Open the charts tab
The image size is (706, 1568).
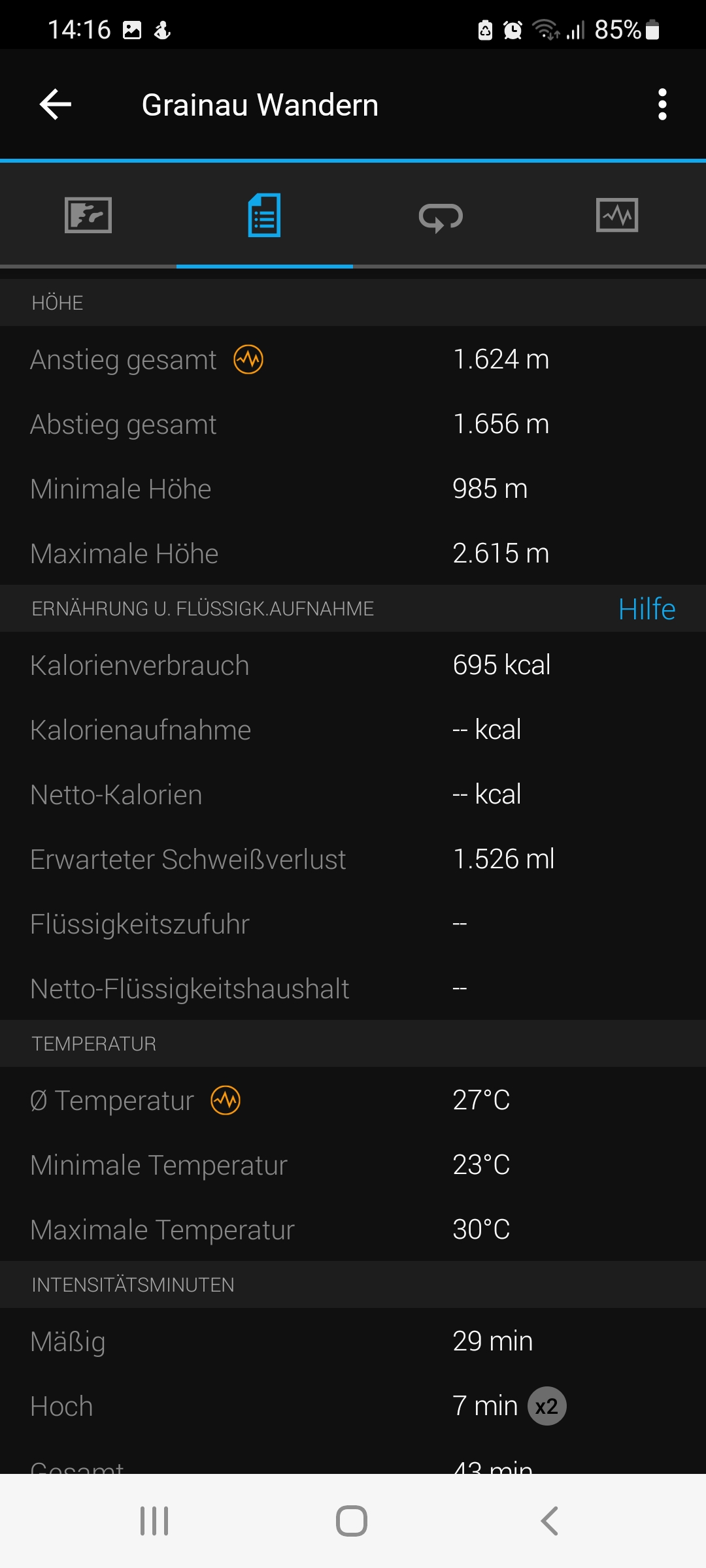click(617, 215)
